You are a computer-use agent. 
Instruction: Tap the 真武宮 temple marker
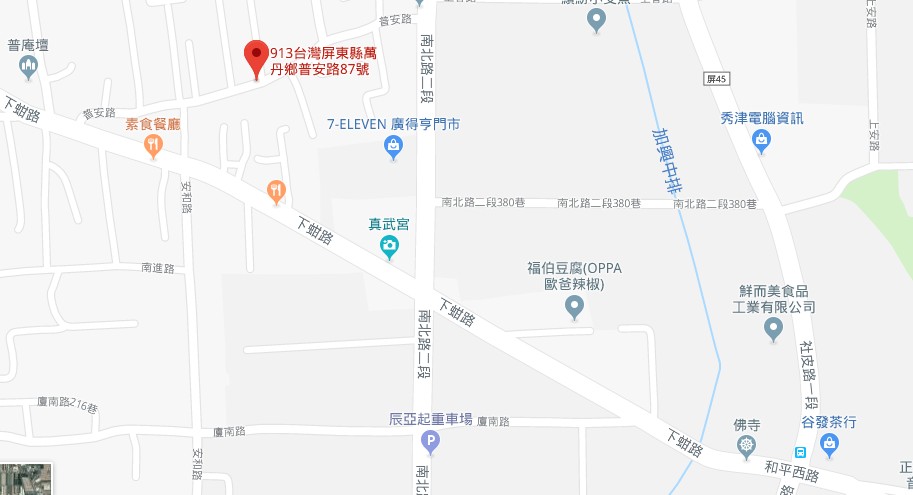[389, 247]
